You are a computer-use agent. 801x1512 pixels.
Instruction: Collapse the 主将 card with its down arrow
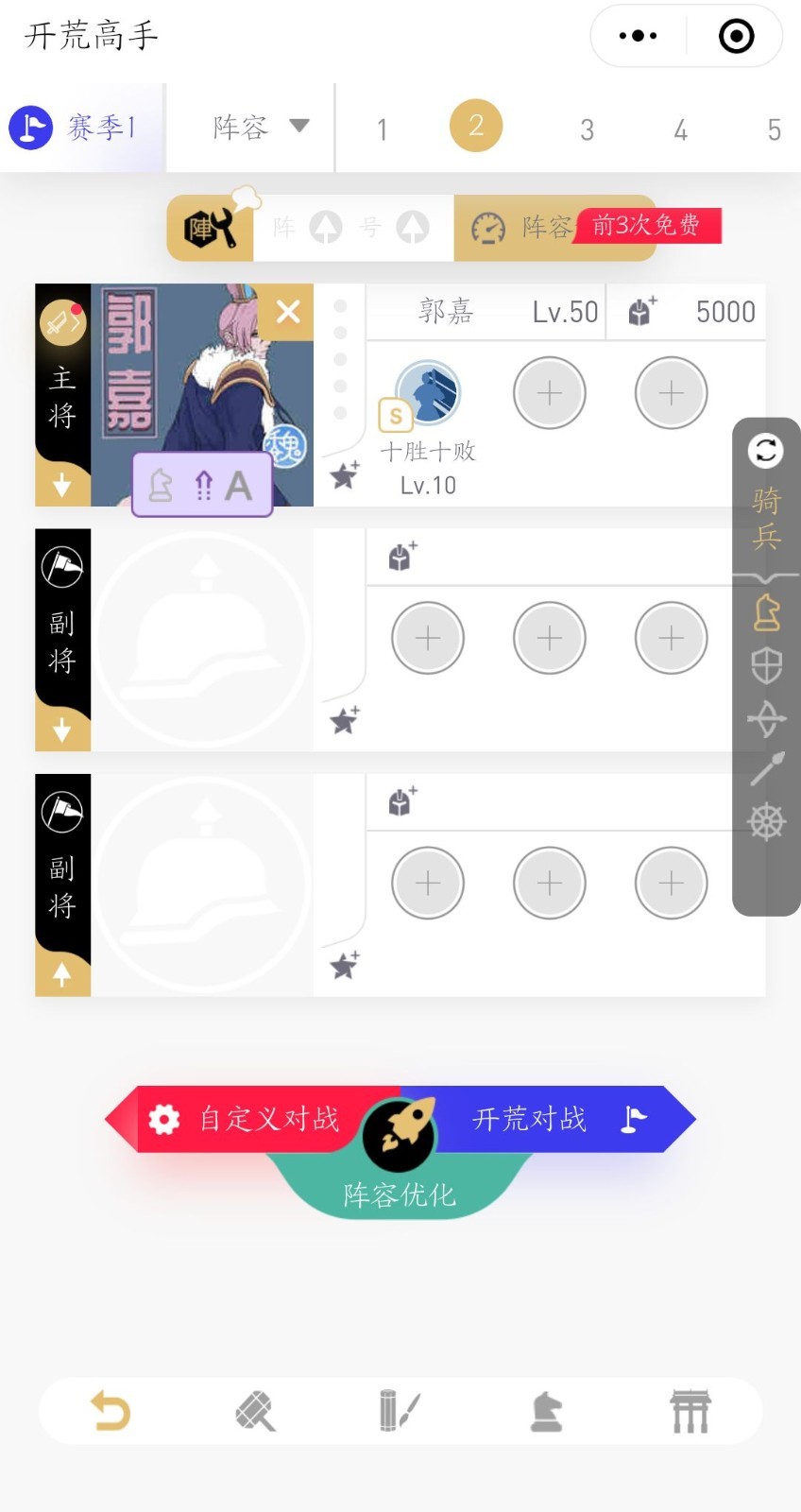(62, 484)
